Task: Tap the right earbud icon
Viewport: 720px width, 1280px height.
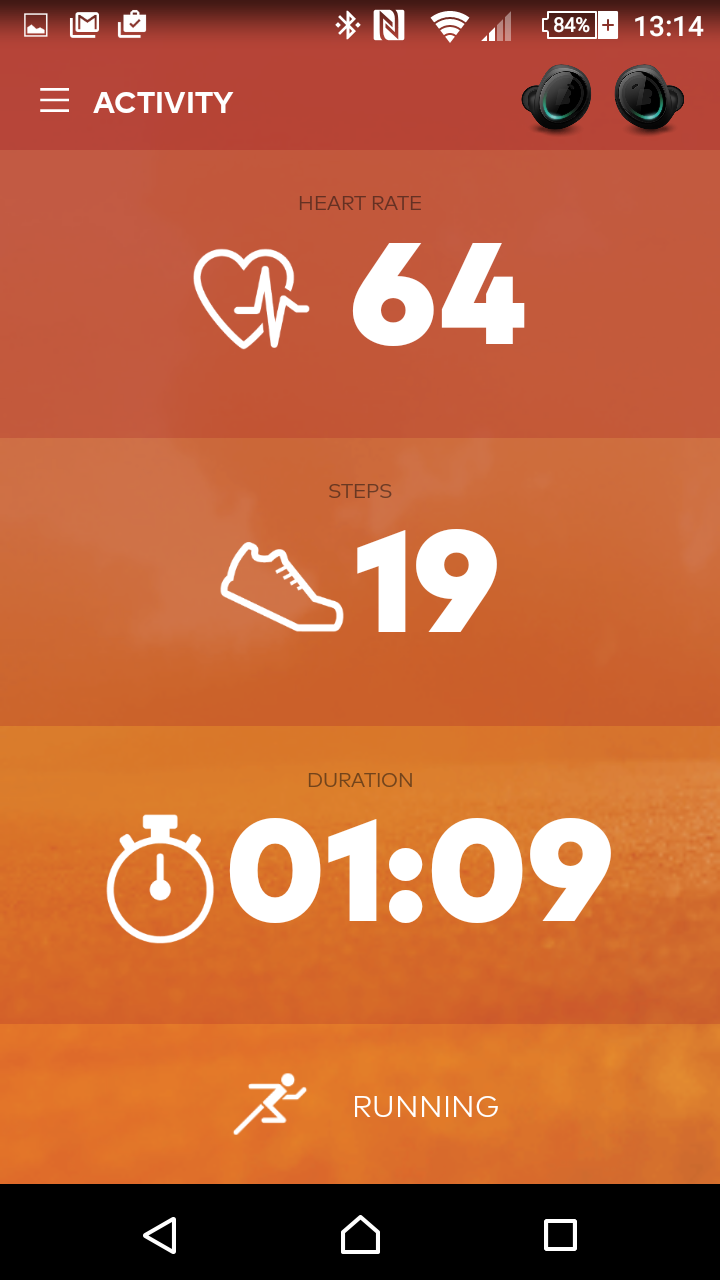Action: pos(649,98)
